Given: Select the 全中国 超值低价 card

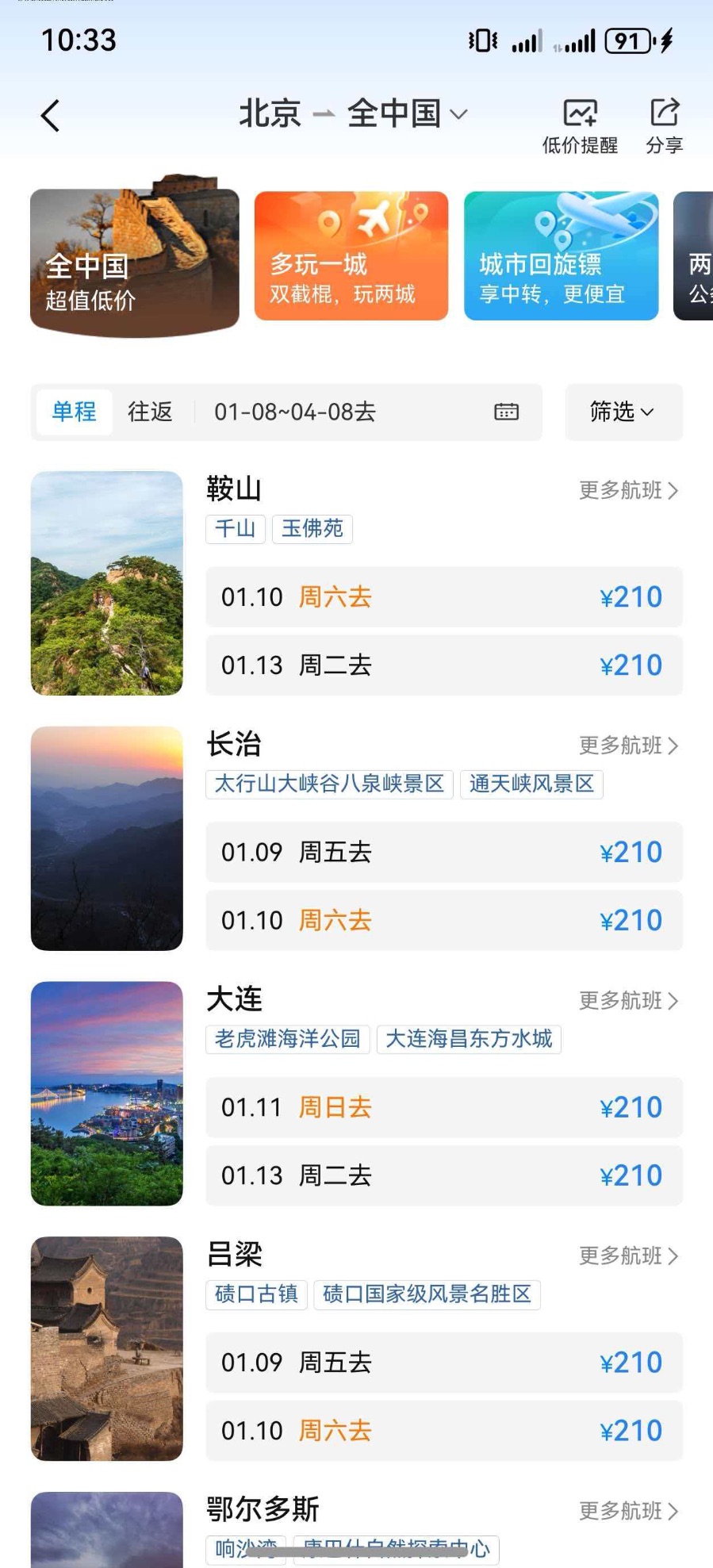Looking at the screenshot, I should click(x=134, y=259).
